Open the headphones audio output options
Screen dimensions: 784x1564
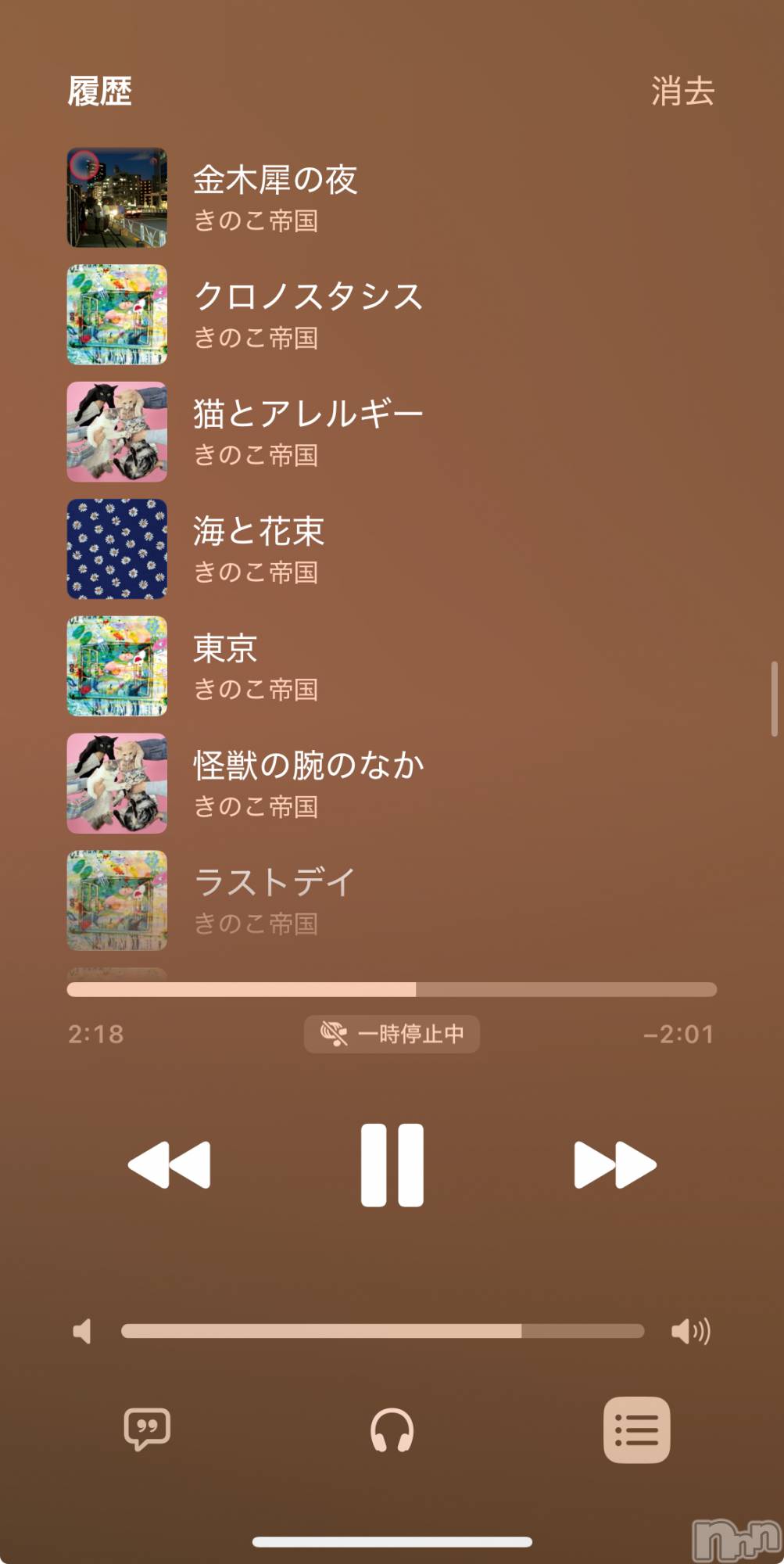(x=392, y=1429)
